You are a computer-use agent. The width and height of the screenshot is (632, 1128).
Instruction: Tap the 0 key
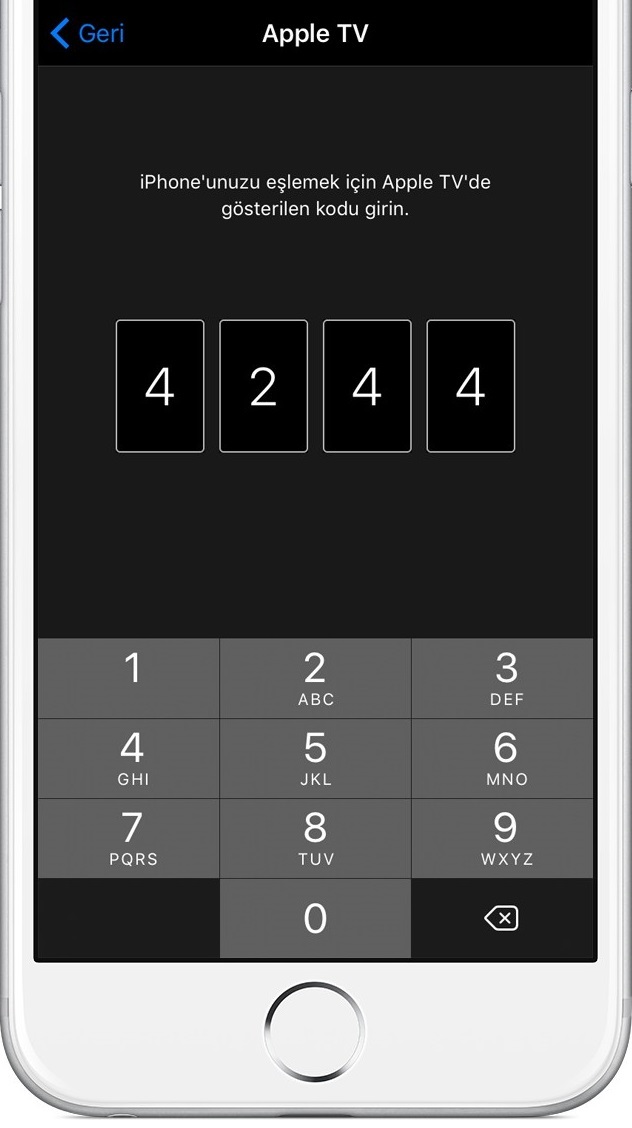[x=315, y=918]
